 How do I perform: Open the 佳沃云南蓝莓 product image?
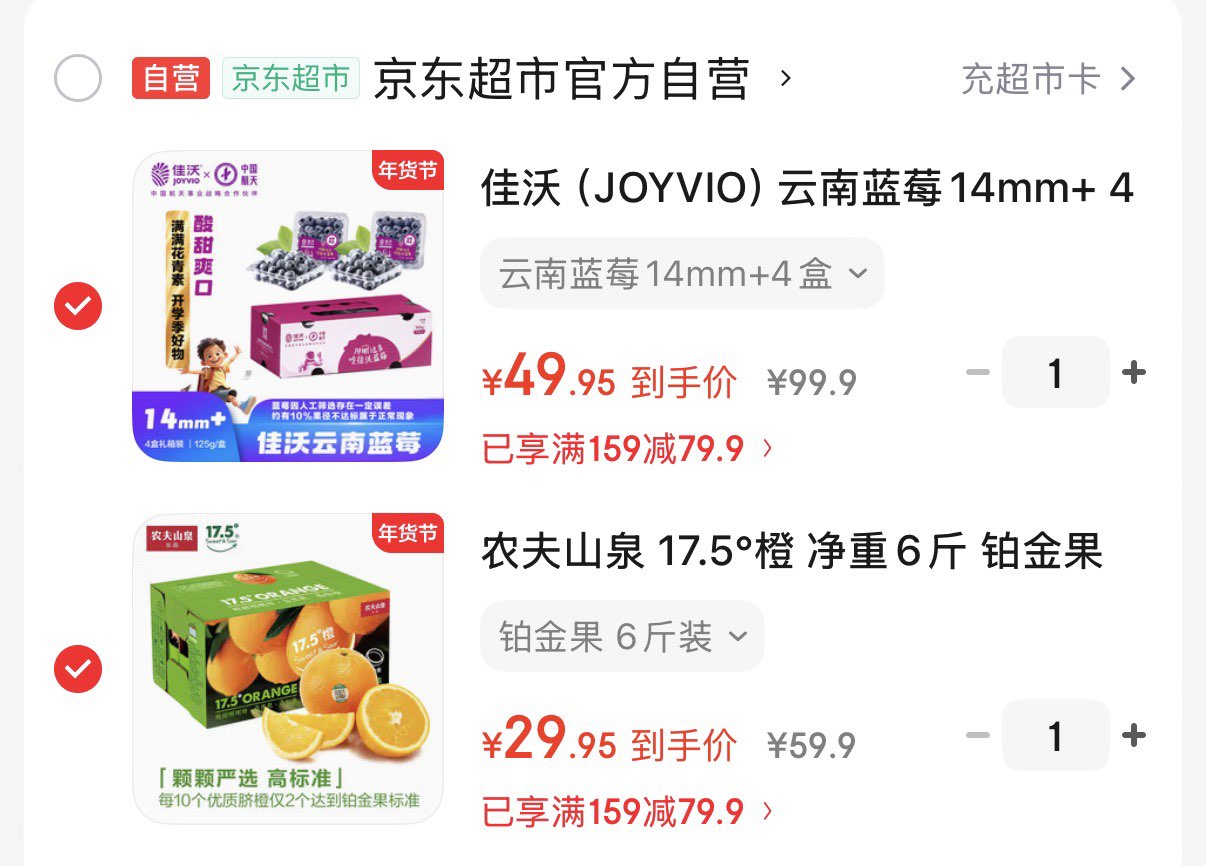coord(288,306)
